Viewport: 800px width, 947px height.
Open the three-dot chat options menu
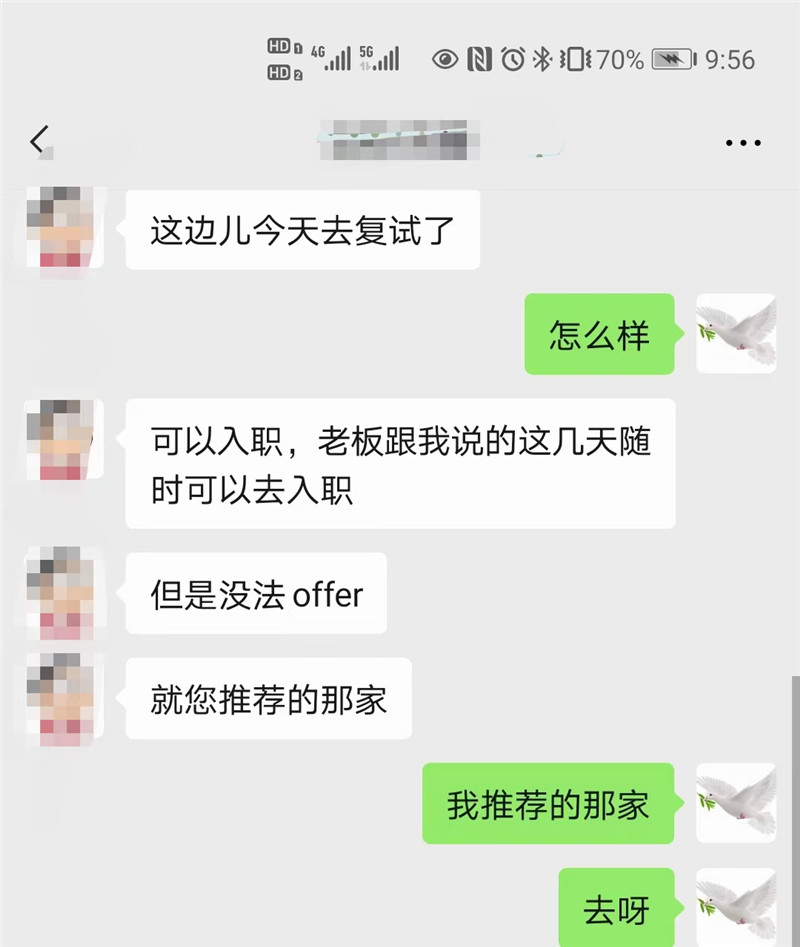tap(743, 143)
